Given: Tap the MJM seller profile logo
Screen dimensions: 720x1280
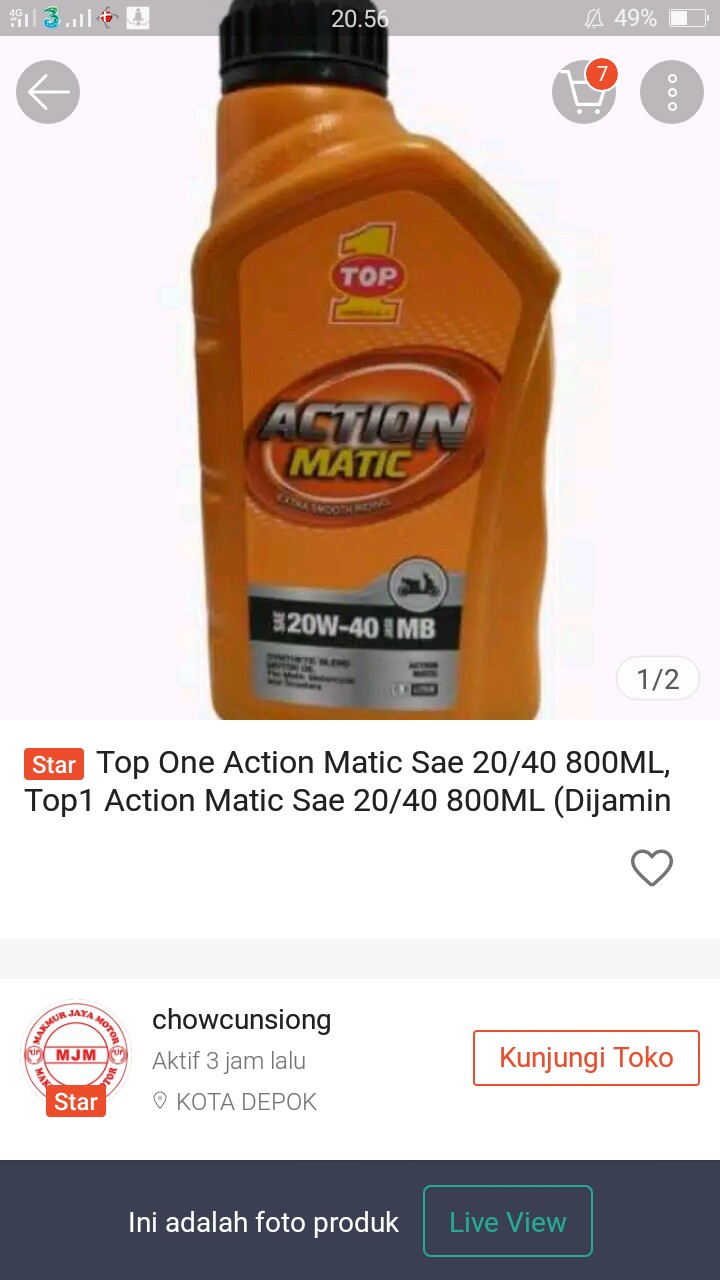Looking at the screenshot, I should (76, 1054).
